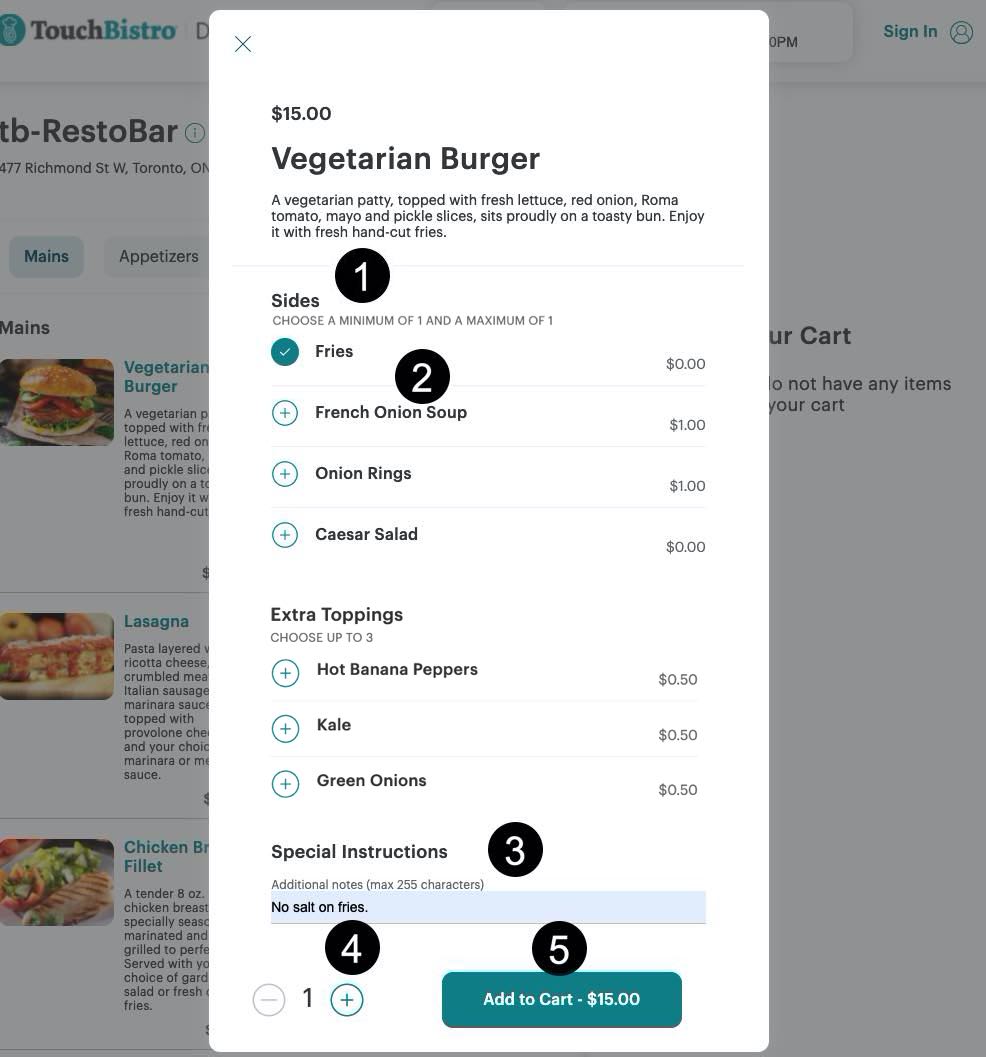Add Hot Banana Peppers topping plus icon
The image size is (986, 1057).
(x=285, y=673)
